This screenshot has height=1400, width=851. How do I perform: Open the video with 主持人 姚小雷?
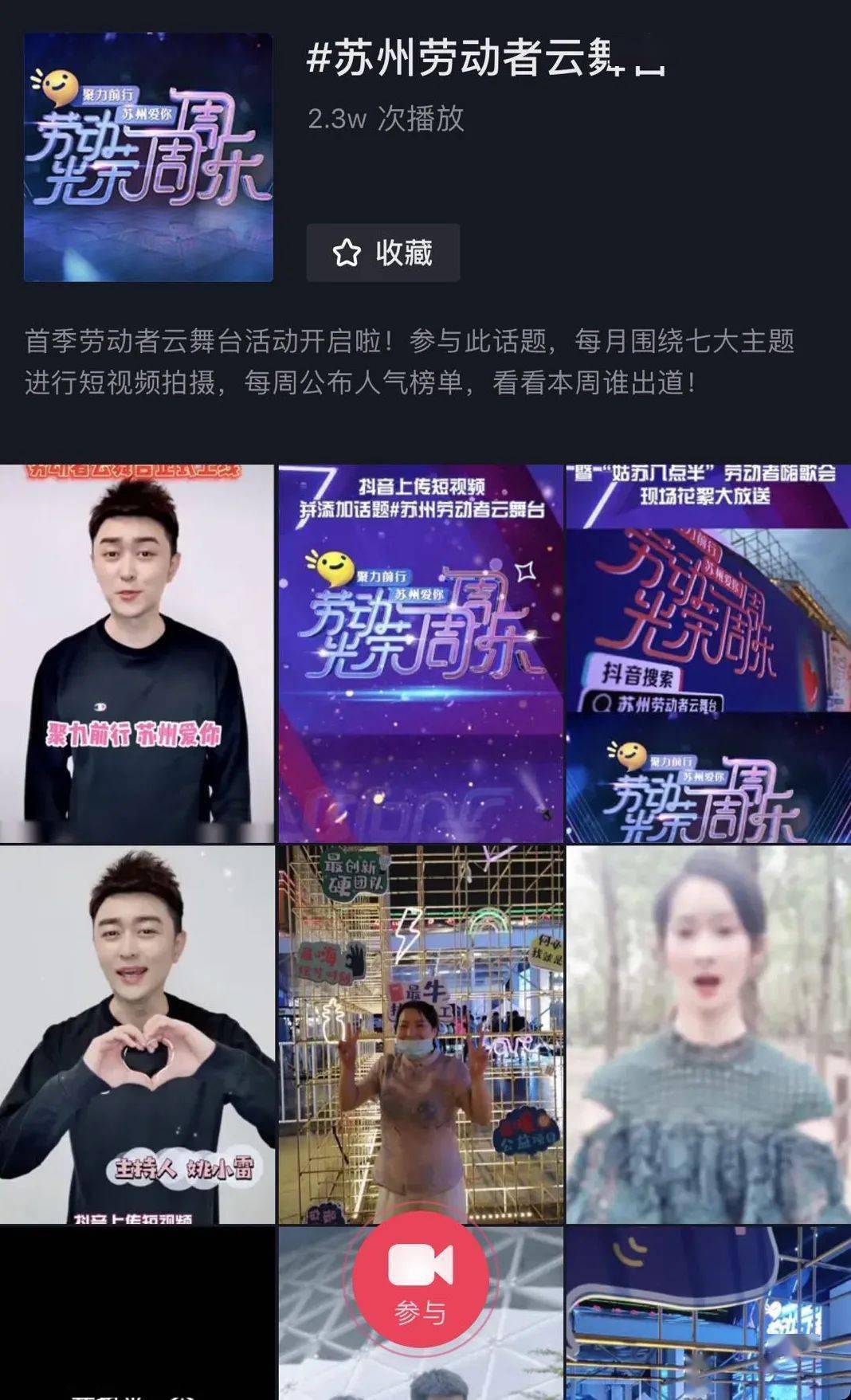pyautogui.click(x=136, y=1034)
